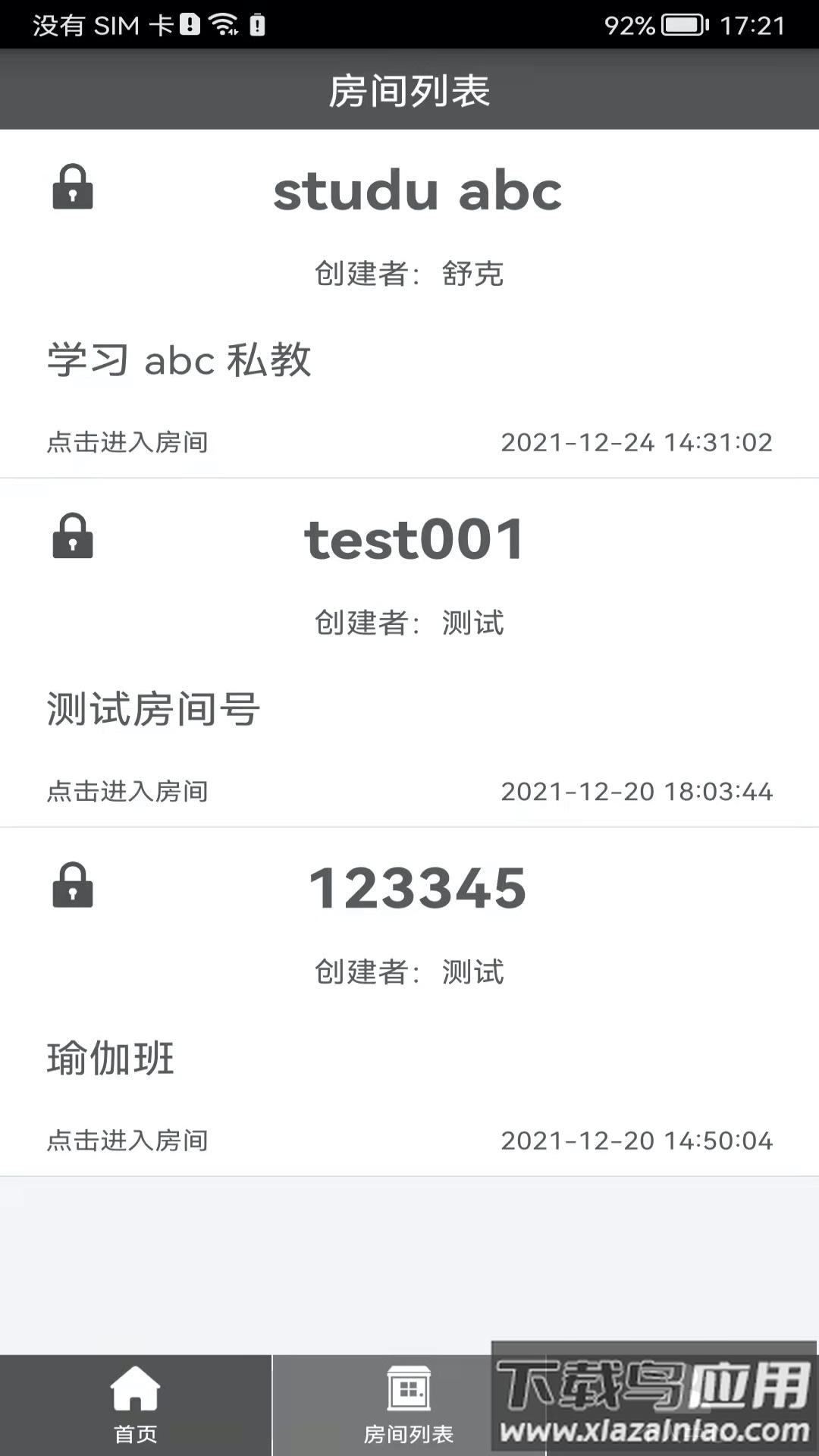Click the clock showing 17:21
The height and width of the screenshot is (1456, 819).
[x=752, y=25]
